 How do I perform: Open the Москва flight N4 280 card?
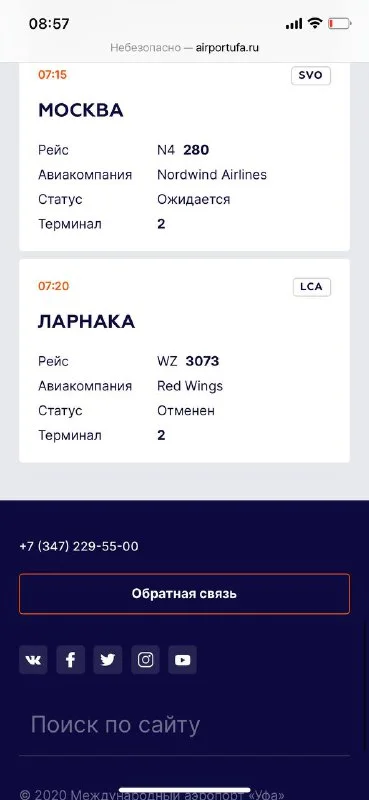coord(184,156)
